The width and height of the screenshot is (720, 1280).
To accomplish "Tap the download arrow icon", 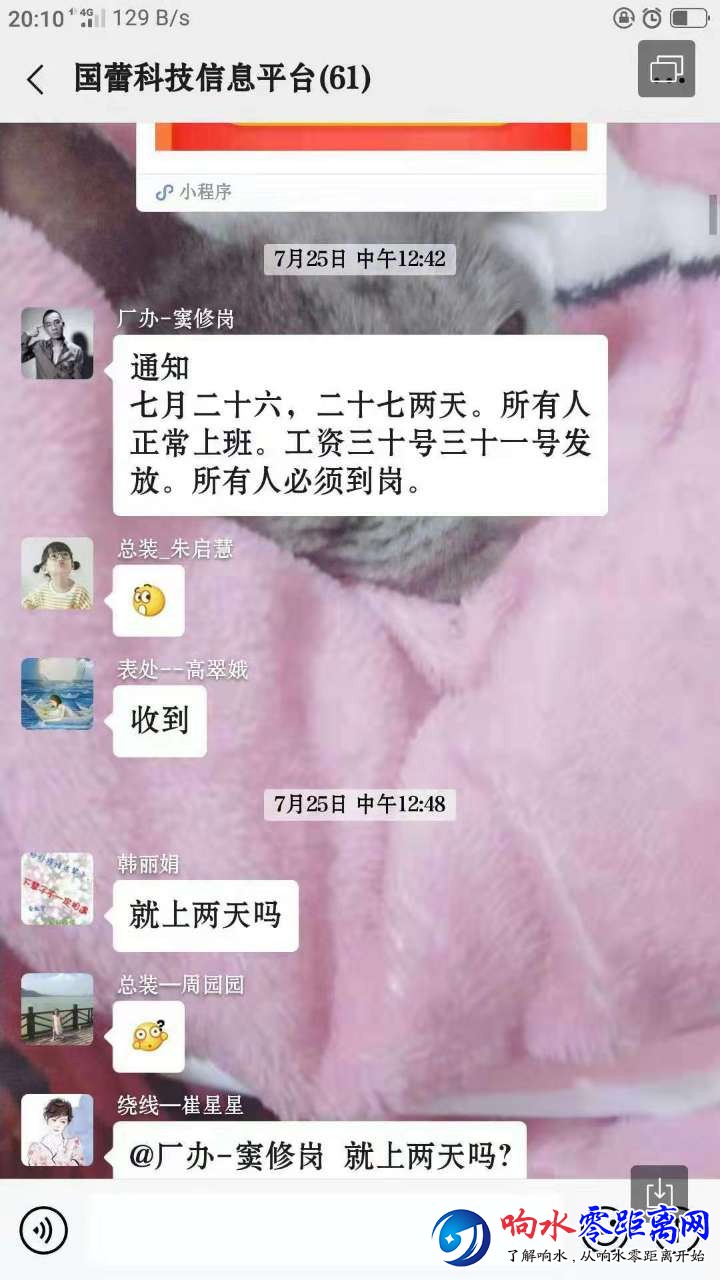I will click(659, 1193).
